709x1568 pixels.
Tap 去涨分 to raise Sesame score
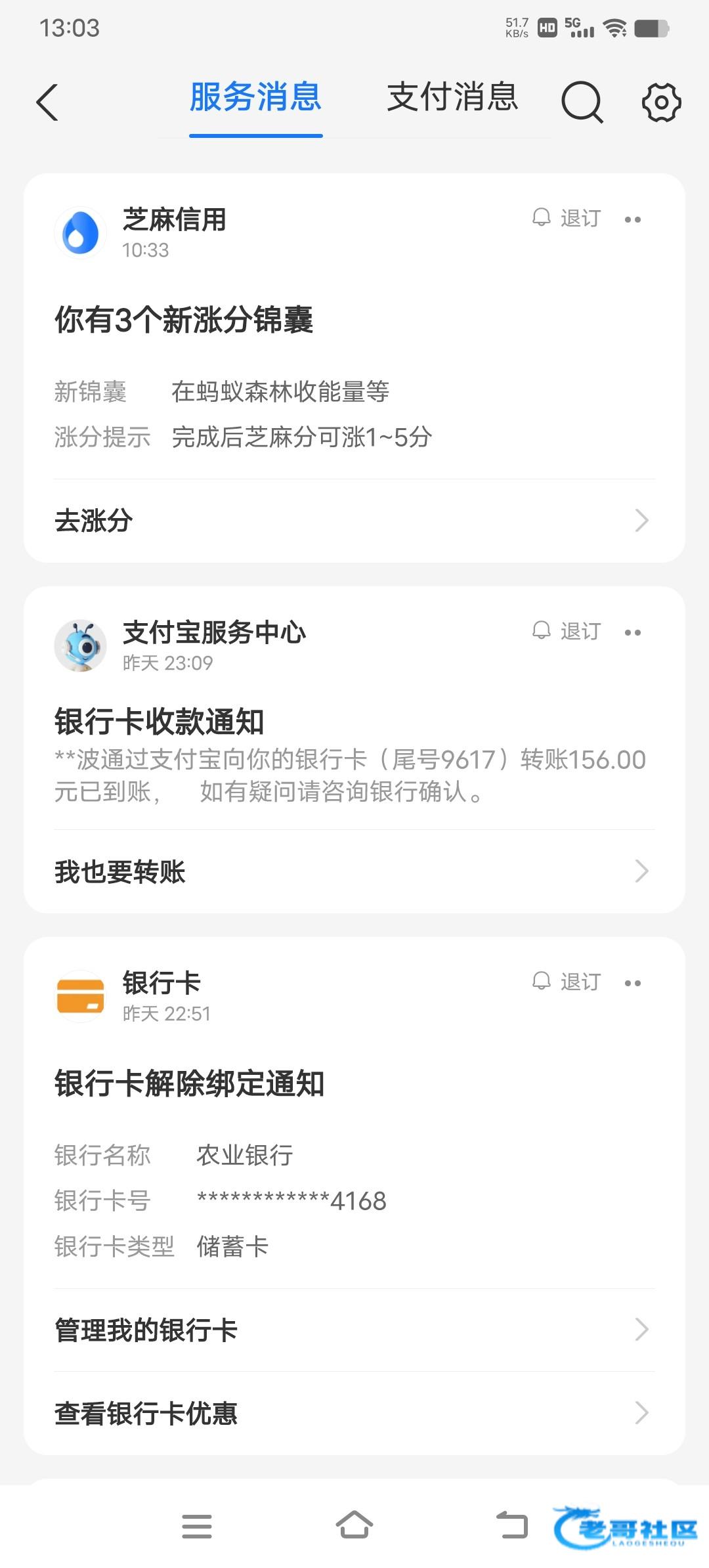(x=354, y=521)
